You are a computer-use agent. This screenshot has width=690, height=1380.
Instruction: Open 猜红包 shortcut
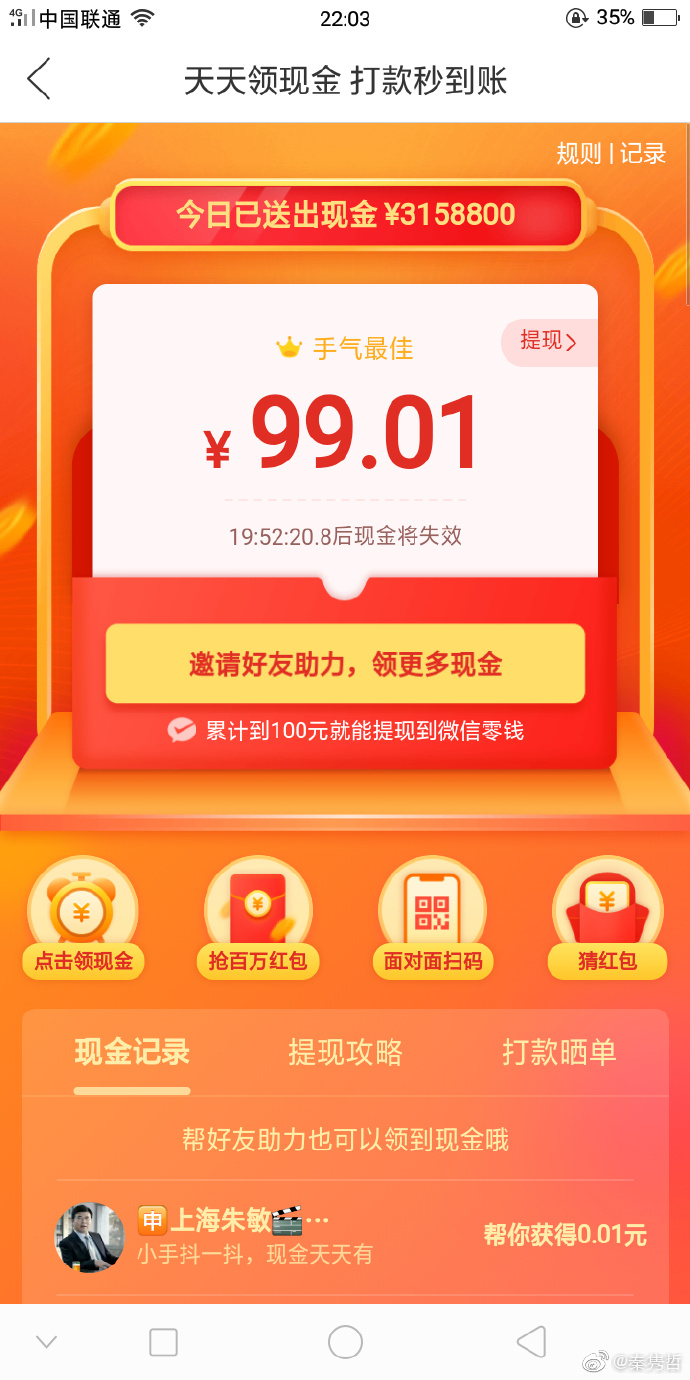(607, 920)
